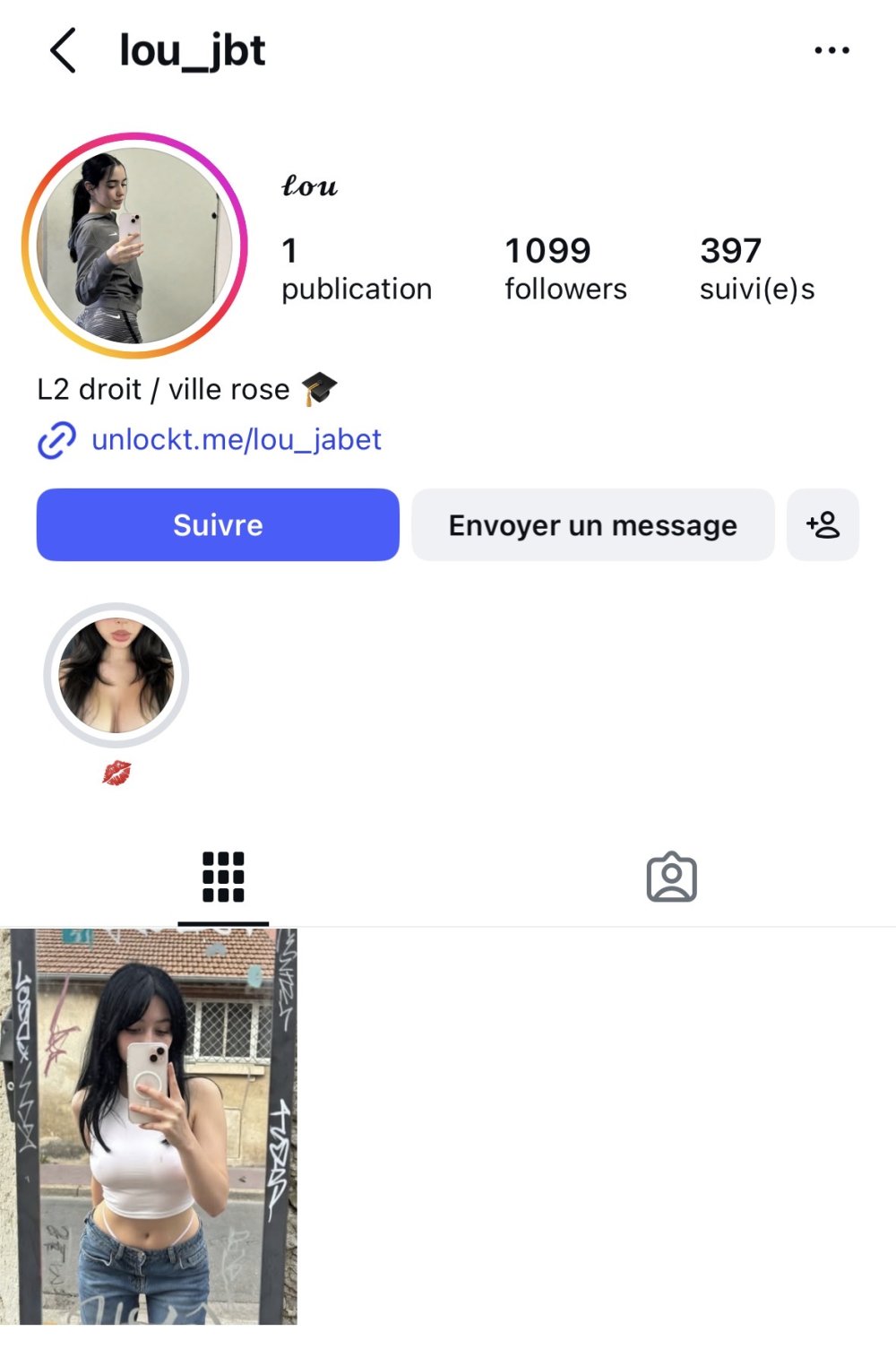Show suggested accounts via add-person icon

tap(823, 524)
